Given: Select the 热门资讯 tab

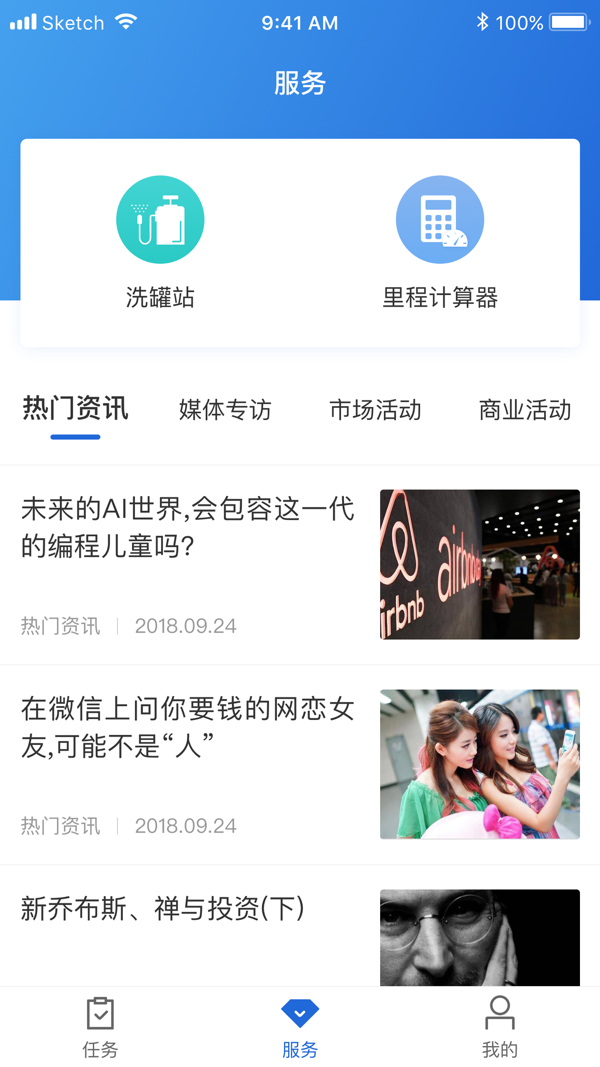Looking at the screenshot, I should click(75, 409).
